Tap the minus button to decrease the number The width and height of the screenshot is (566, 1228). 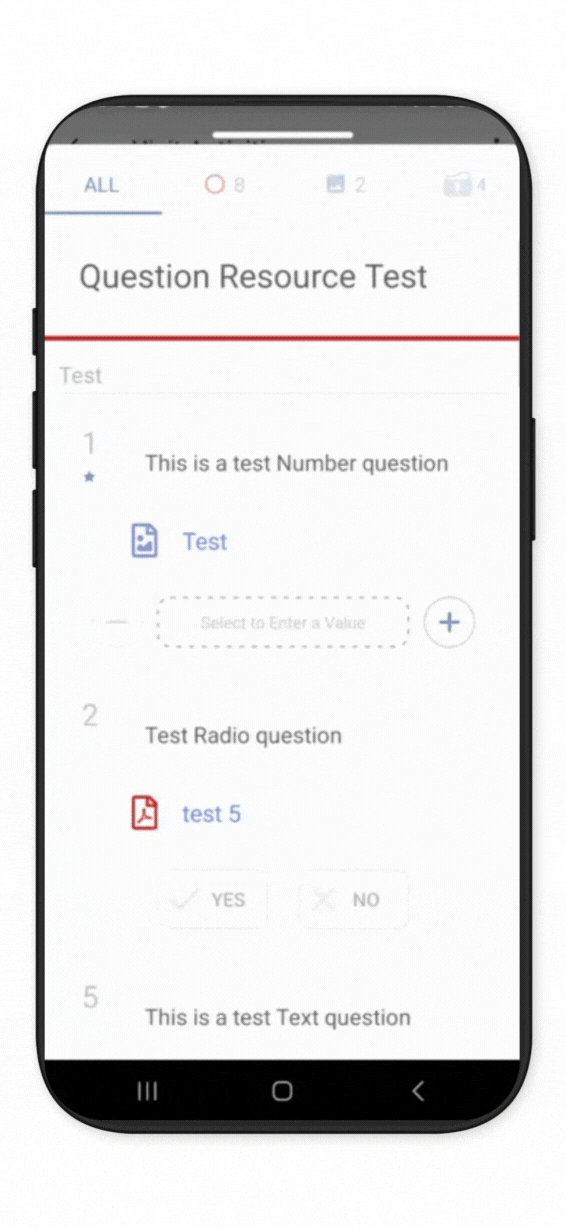117,622
